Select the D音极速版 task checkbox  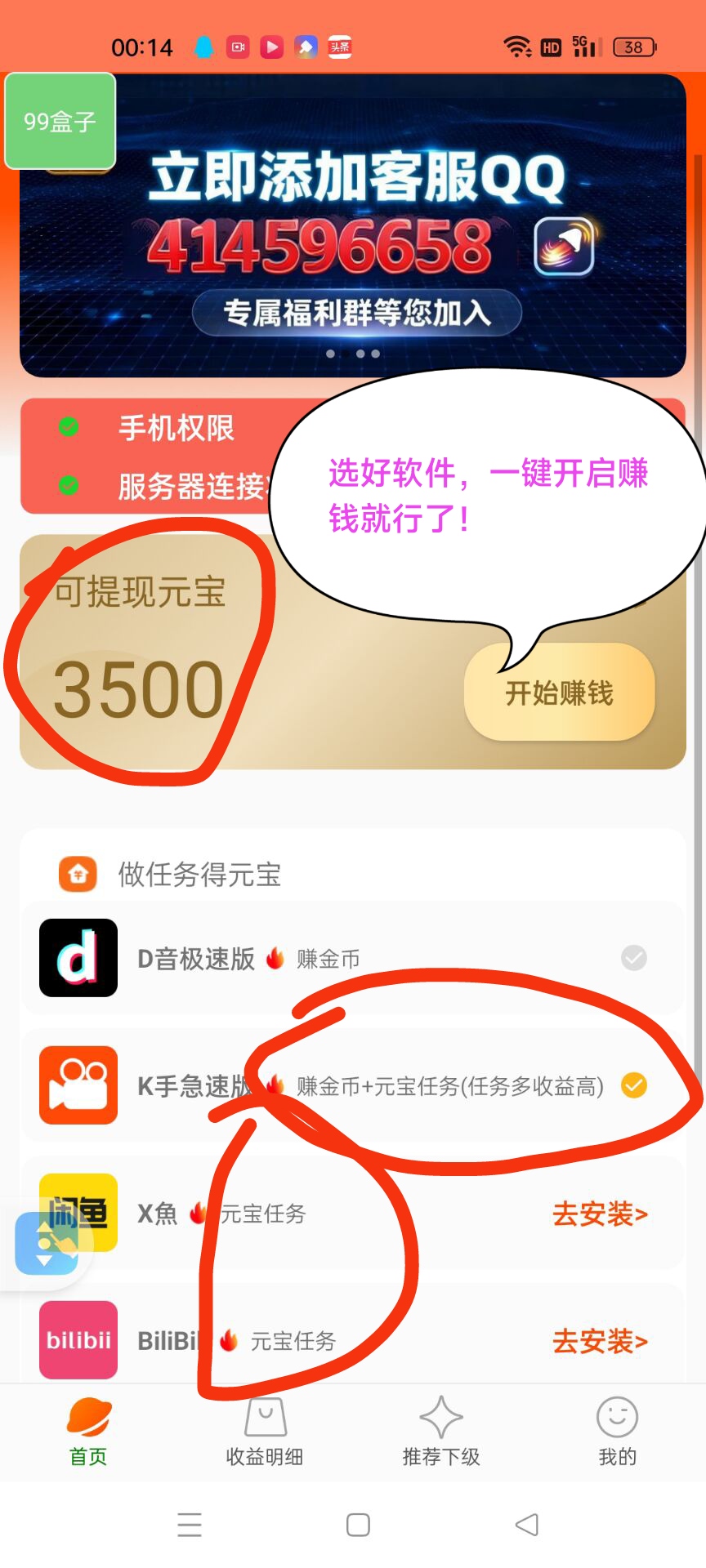point(633,957)
